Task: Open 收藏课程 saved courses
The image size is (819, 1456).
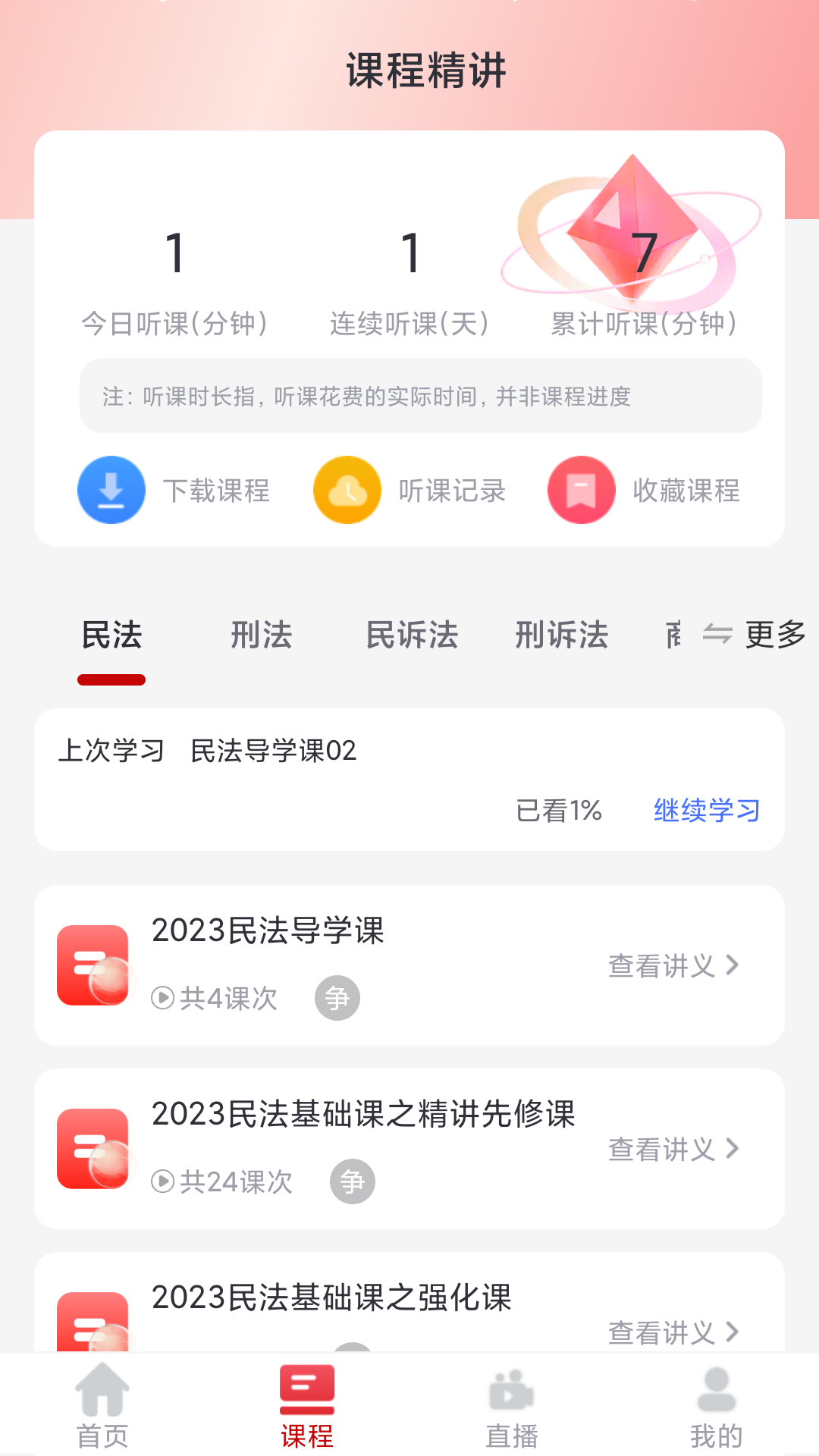Action: pyautogui.click(x=644, y=491)
